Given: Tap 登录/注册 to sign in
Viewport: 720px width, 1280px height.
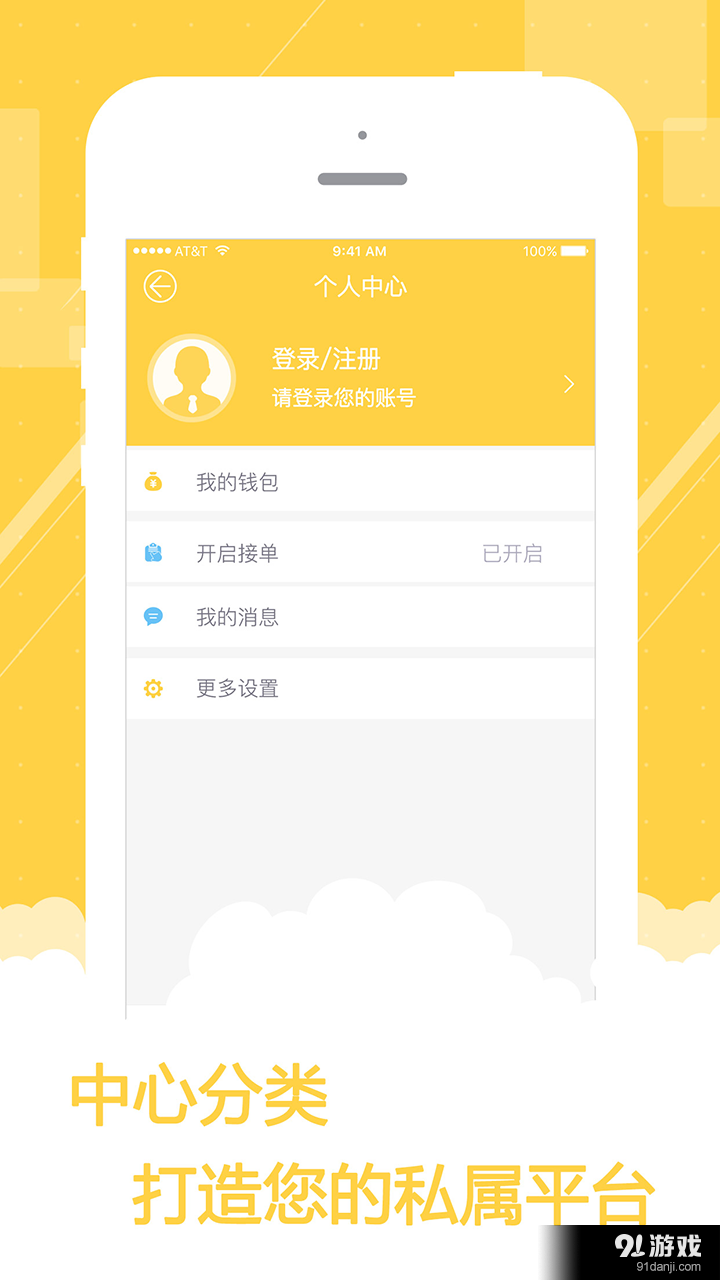Looking at the screenshot, I should 324,358.
